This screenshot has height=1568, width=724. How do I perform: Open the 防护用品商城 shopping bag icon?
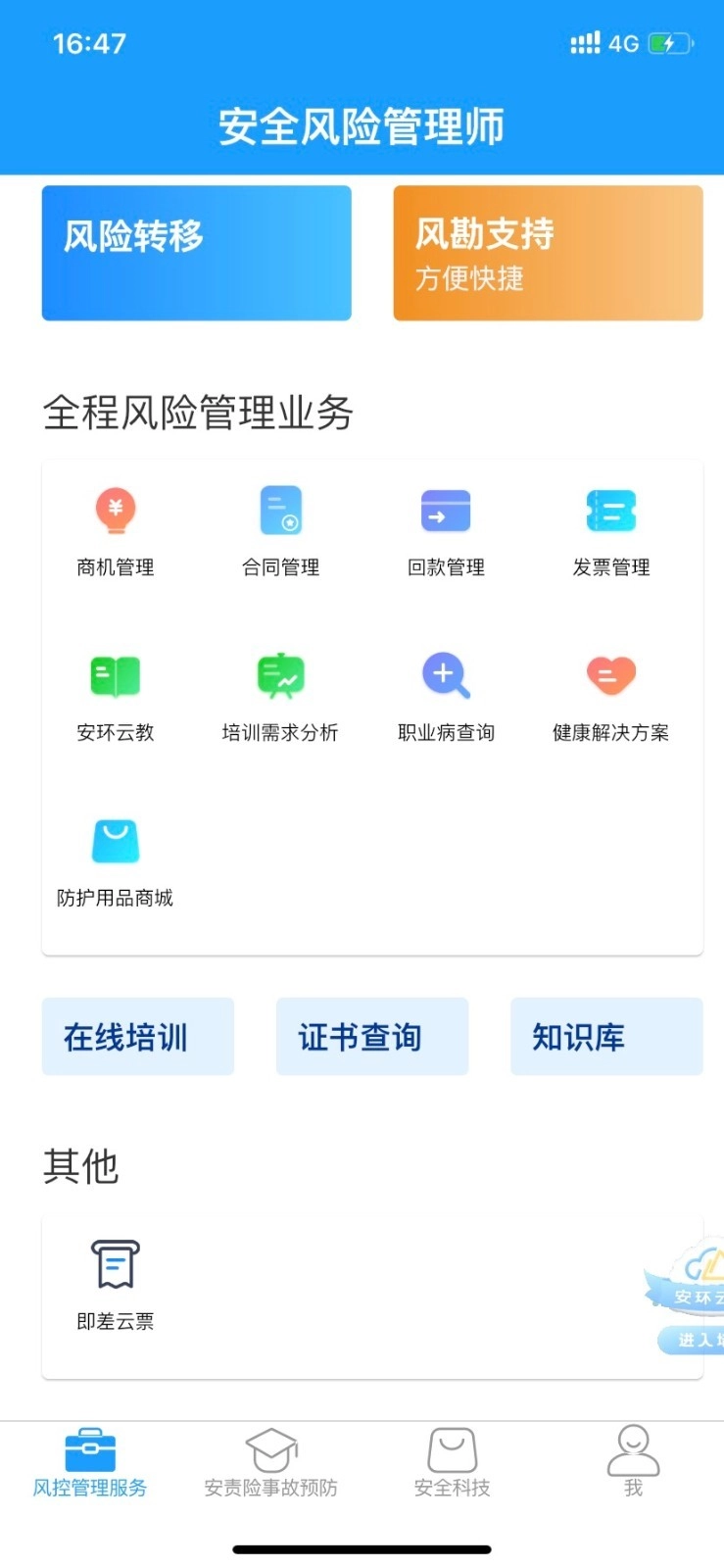tap(115, 841)
